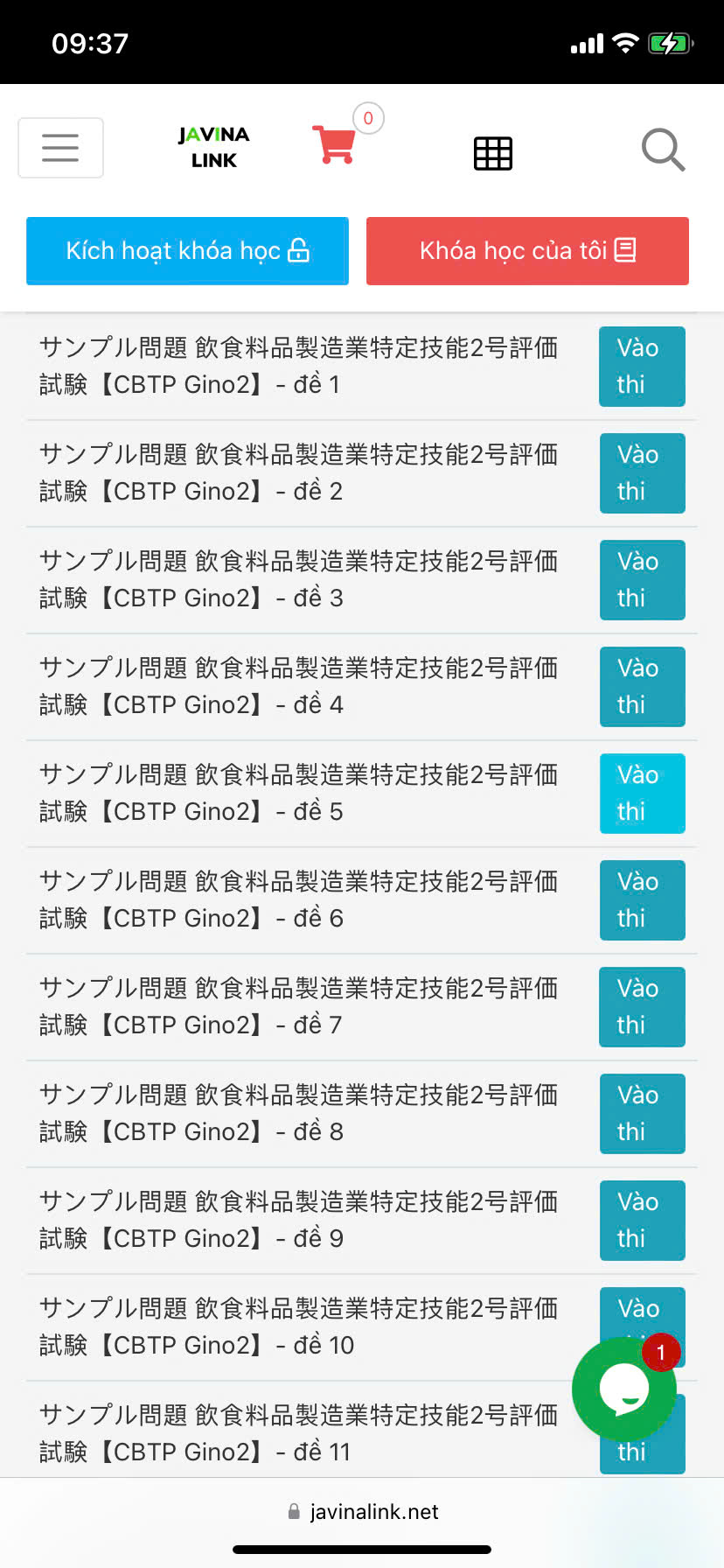
Task: Open the search magnifier
Action: click(663, 150)
